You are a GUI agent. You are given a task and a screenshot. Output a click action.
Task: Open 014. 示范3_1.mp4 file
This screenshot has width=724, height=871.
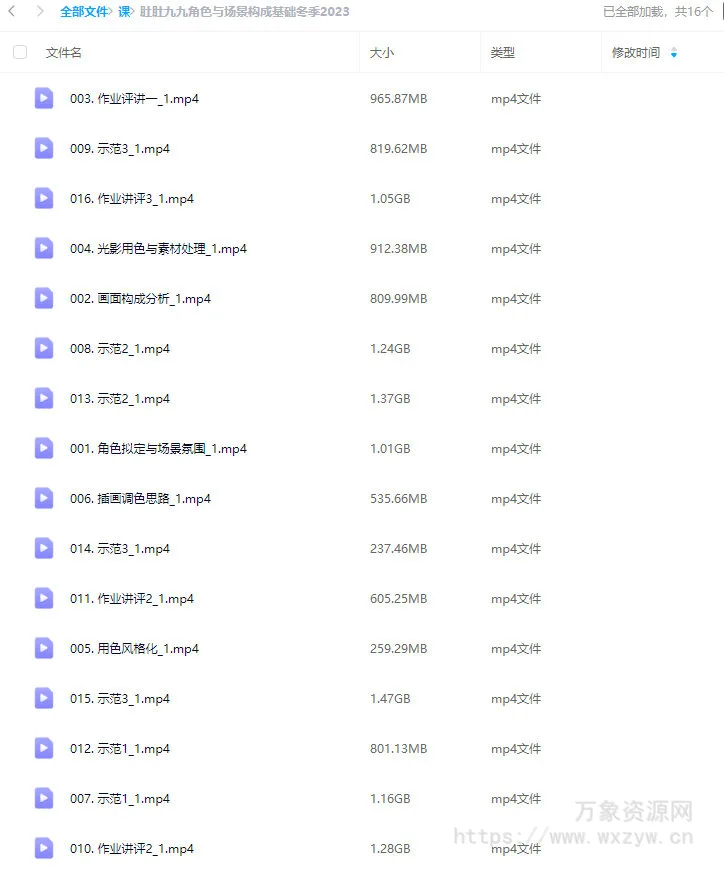[119, 549]
